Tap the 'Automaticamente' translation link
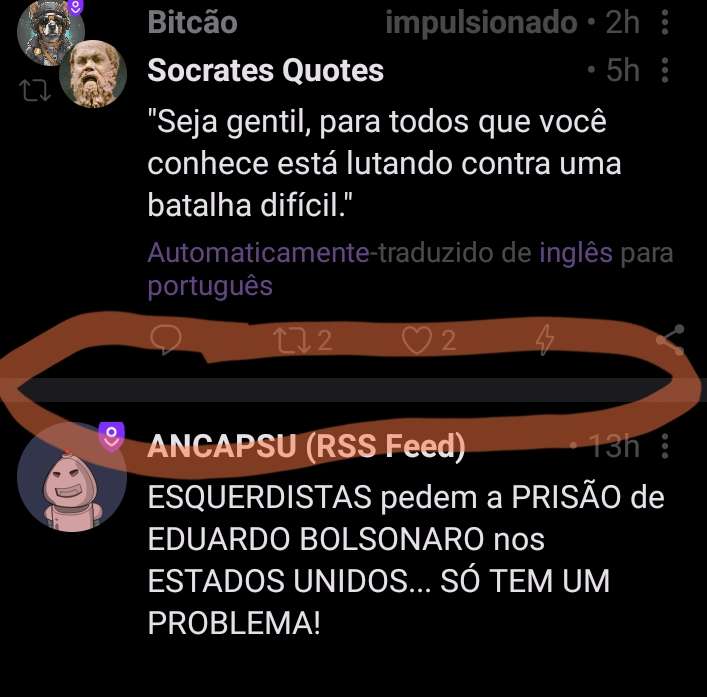Screen dimensions: 707x697 258,253
